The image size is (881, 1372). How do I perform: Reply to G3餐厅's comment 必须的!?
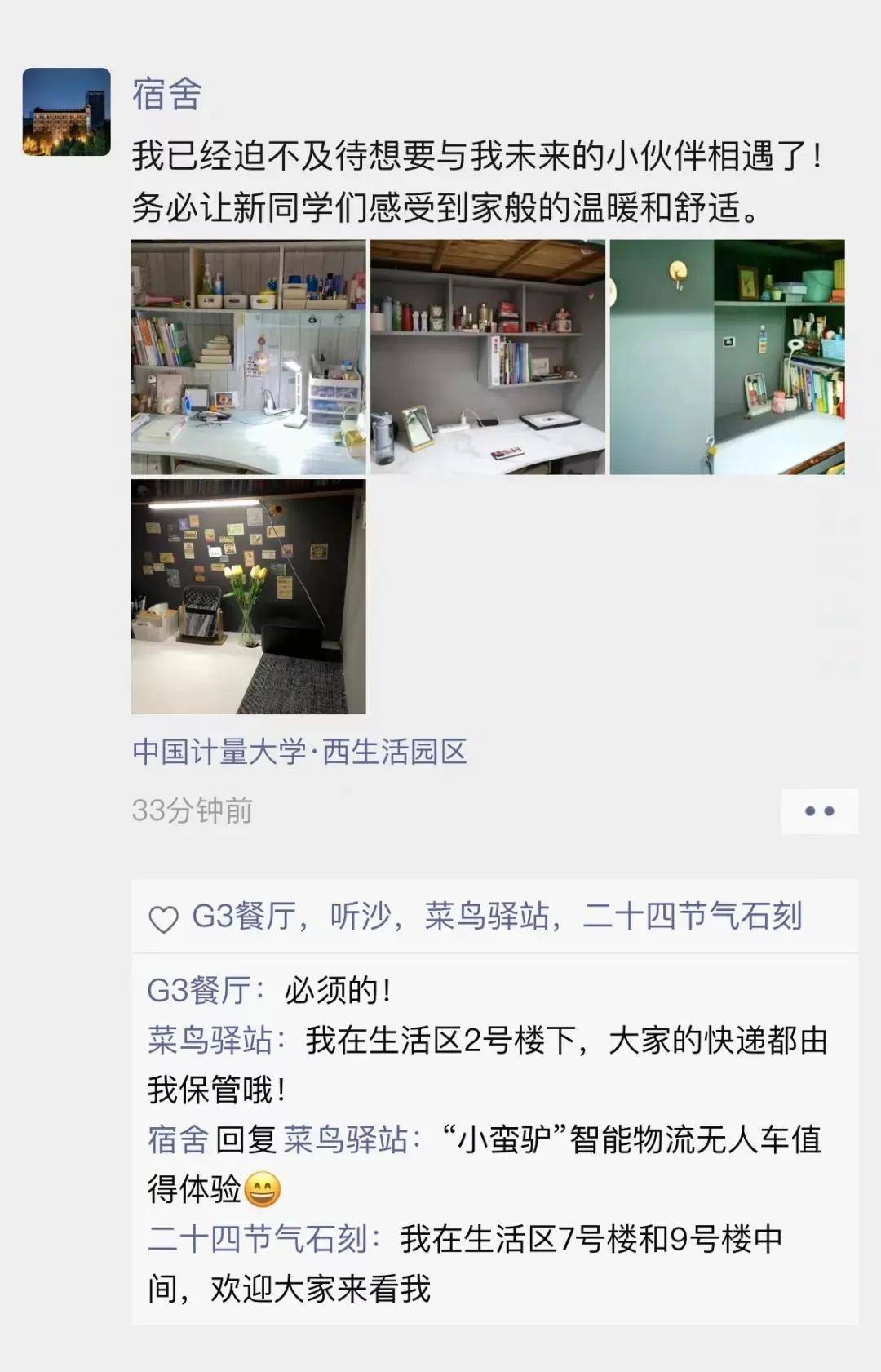[338, 991]
